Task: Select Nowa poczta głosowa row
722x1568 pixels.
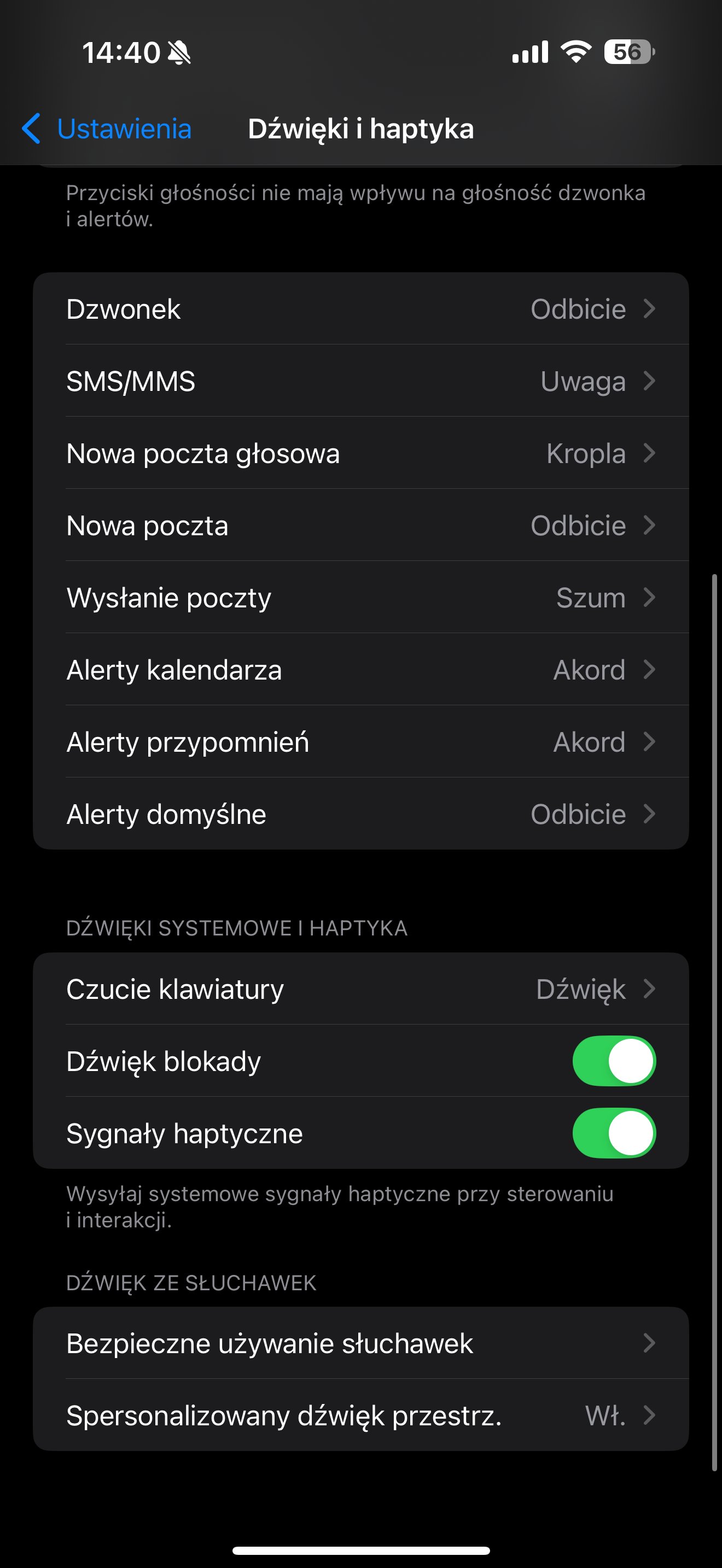Action: click(x=361, y=453)
